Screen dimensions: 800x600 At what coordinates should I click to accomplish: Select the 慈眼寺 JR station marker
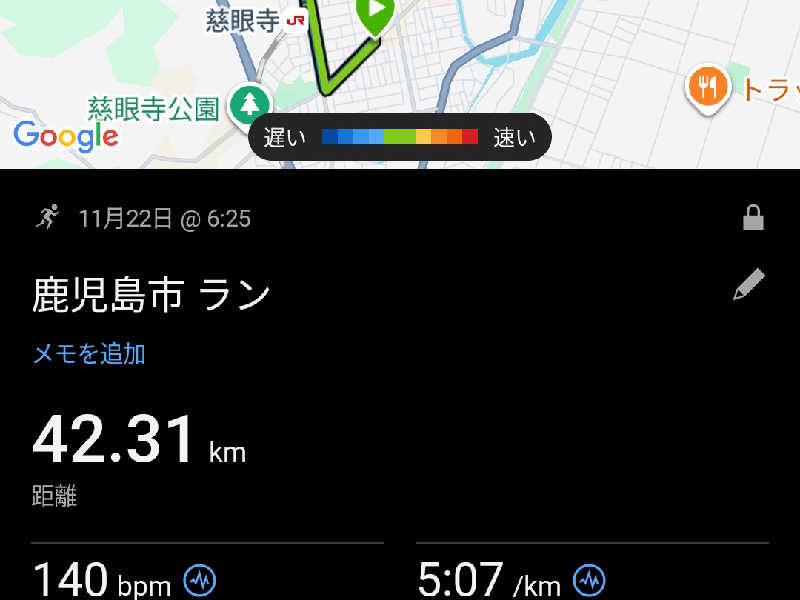point(295,19)
